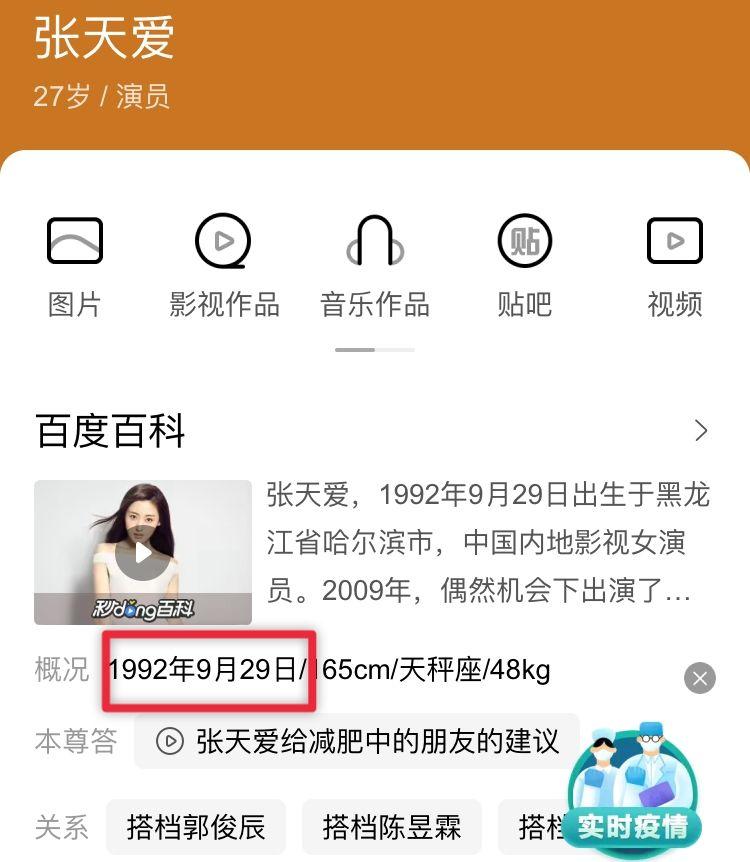
Task: Play the 秒懂百科 video thumbnail
Action: (x=143, y=552)
